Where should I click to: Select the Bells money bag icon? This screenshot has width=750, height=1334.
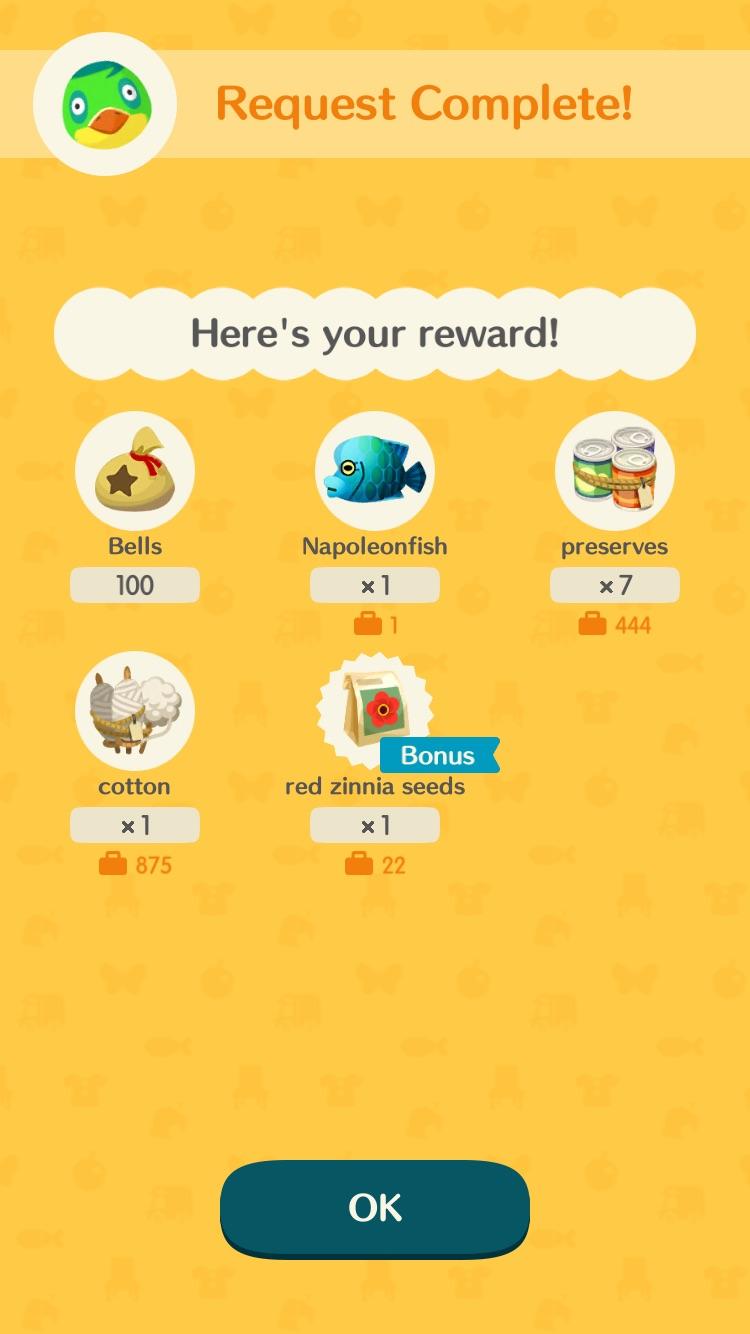135,470
